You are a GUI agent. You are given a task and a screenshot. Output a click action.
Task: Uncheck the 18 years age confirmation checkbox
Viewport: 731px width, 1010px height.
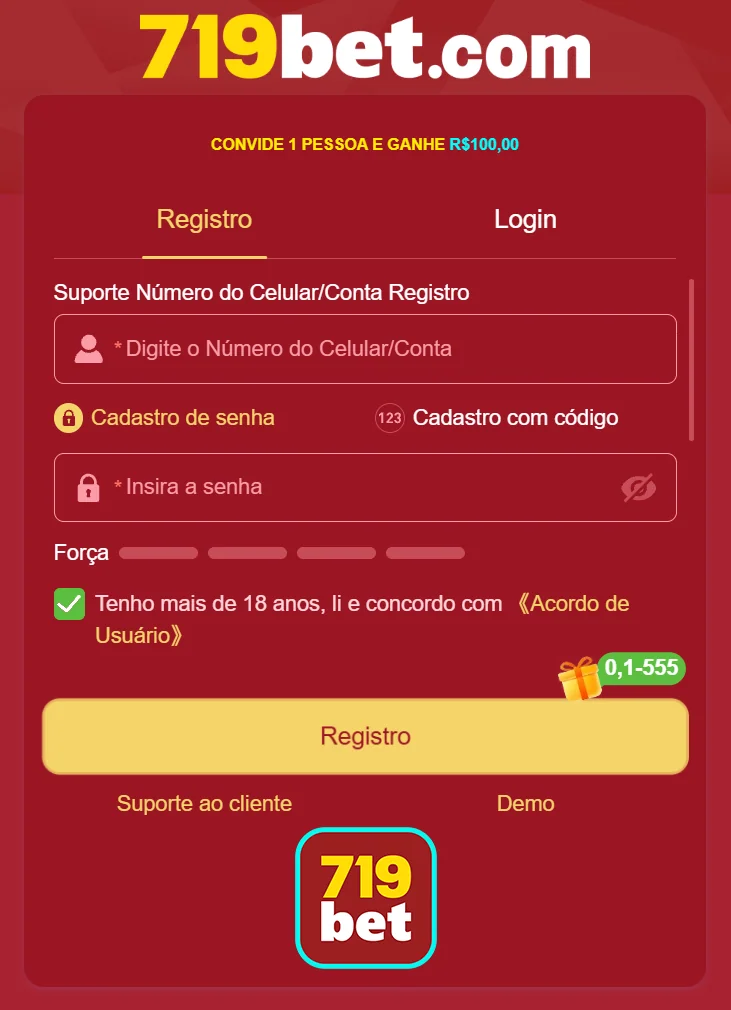69,603
